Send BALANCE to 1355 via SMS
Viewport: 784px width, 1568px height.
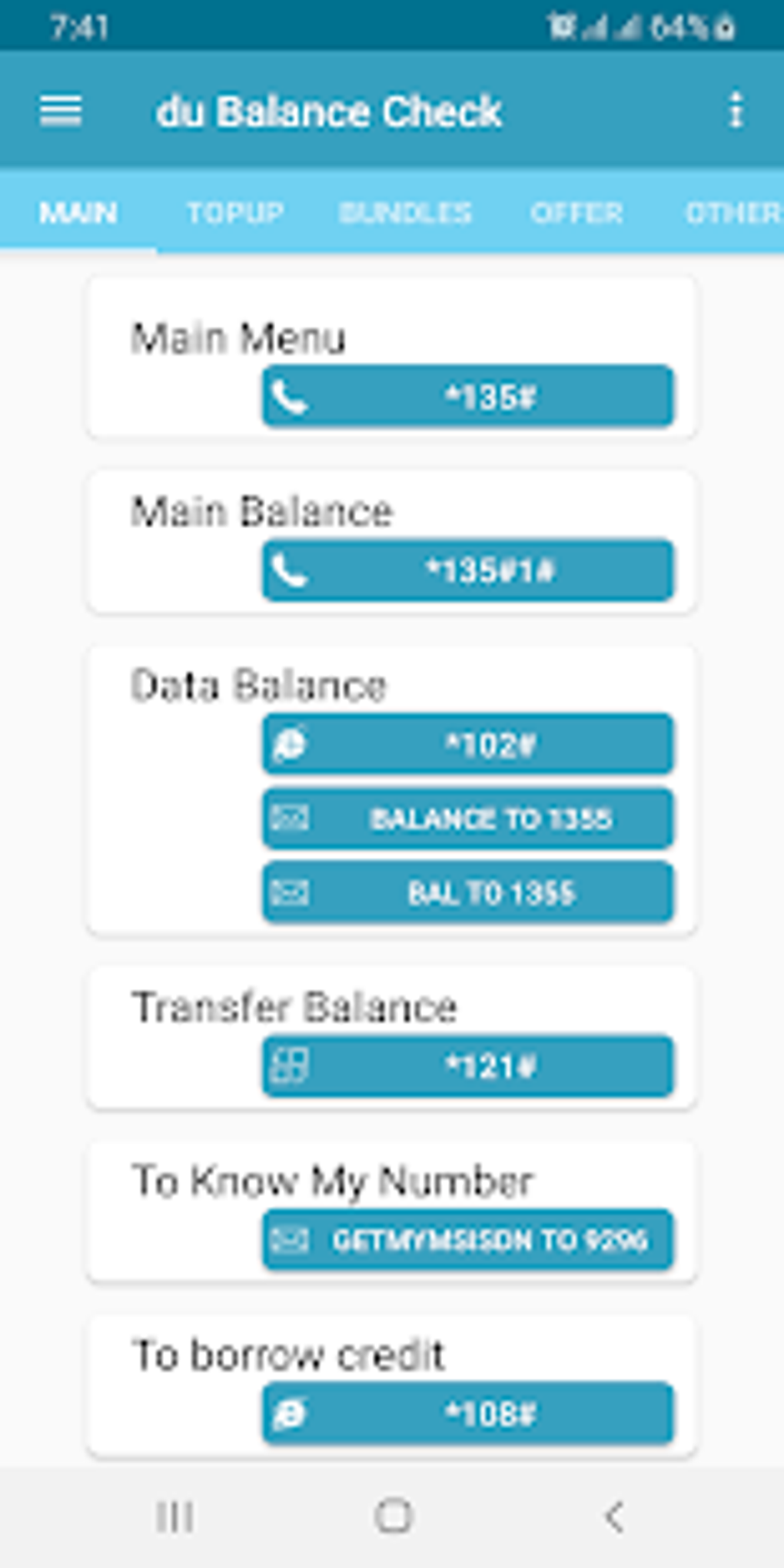[467, 819]
